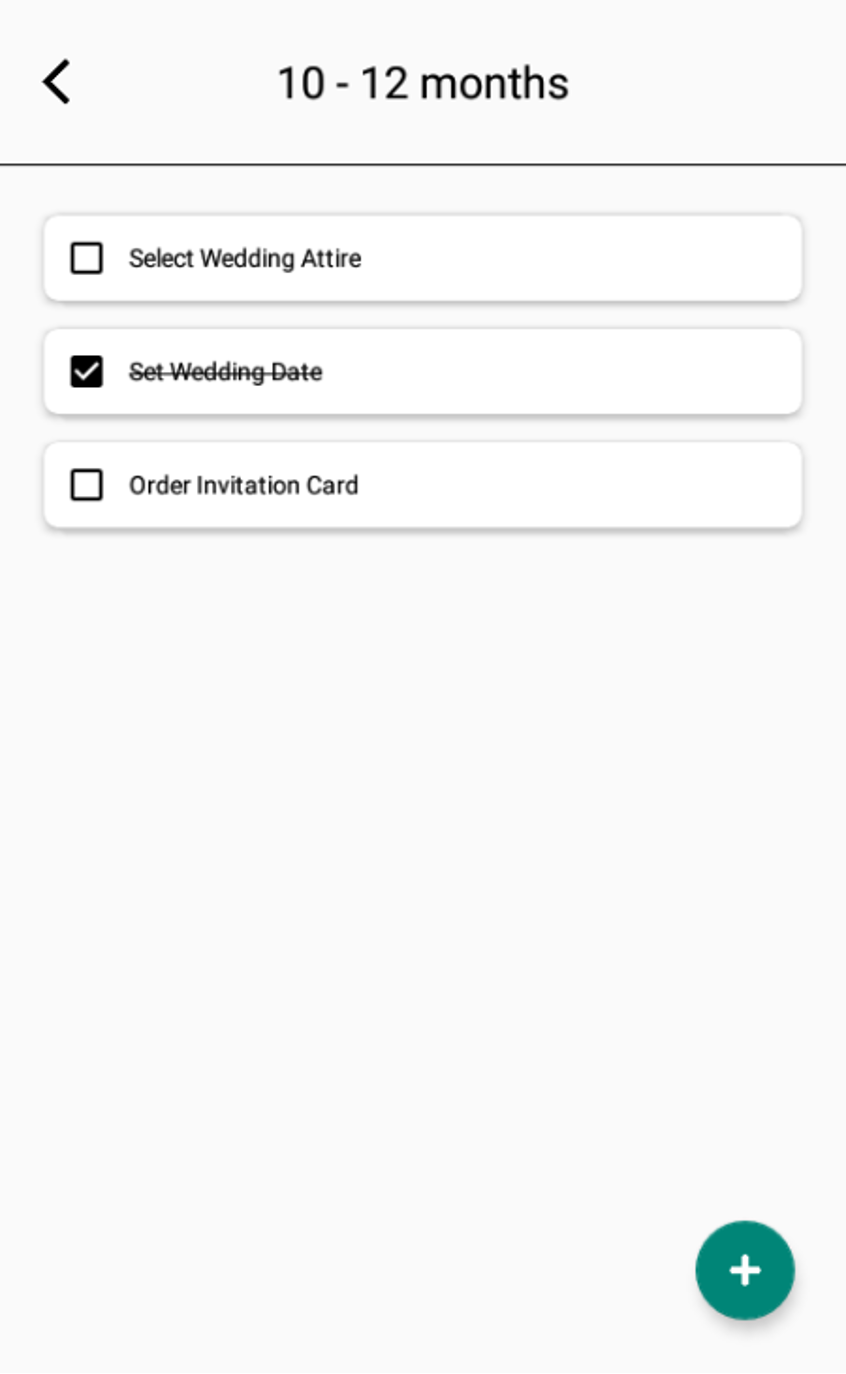The width and height of the screenshot is (846, 1374).
Task: Check the Select Wedding Attire checkbox
Action: pyautogui.click(x=87, y=259)
